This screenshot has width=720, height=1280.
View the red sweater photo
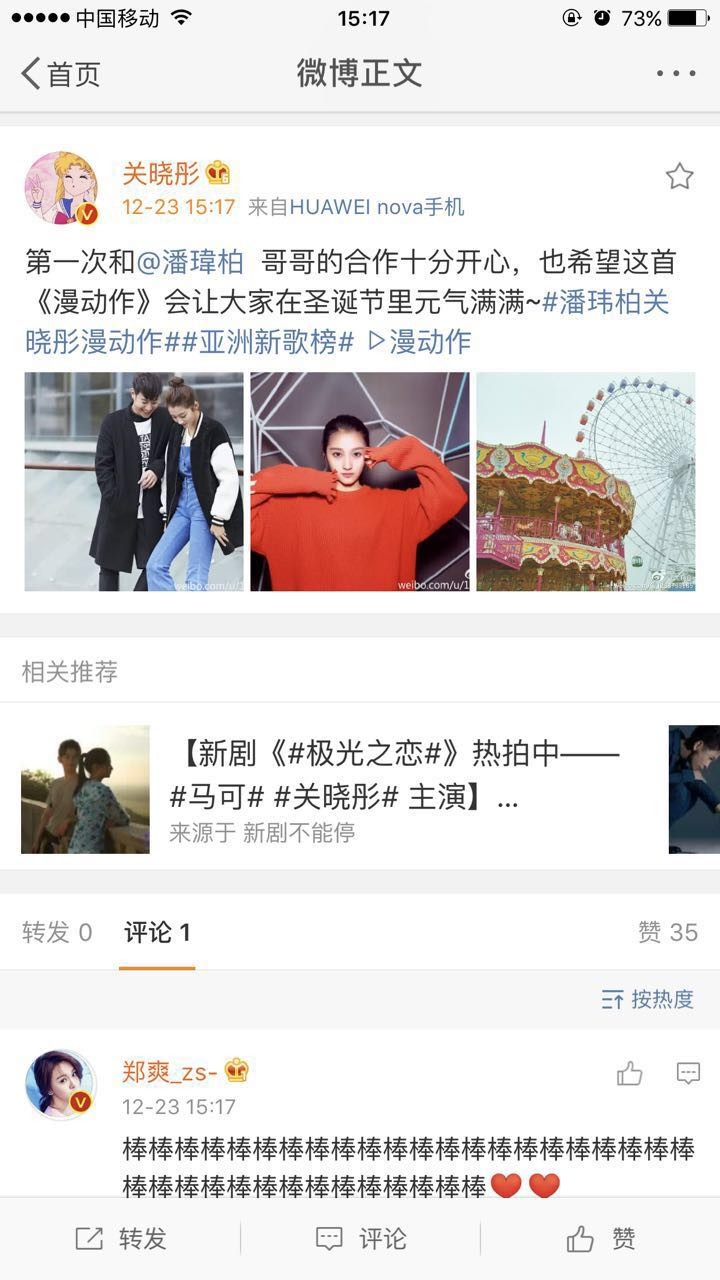pyautogui.click(x=360, y=481)
